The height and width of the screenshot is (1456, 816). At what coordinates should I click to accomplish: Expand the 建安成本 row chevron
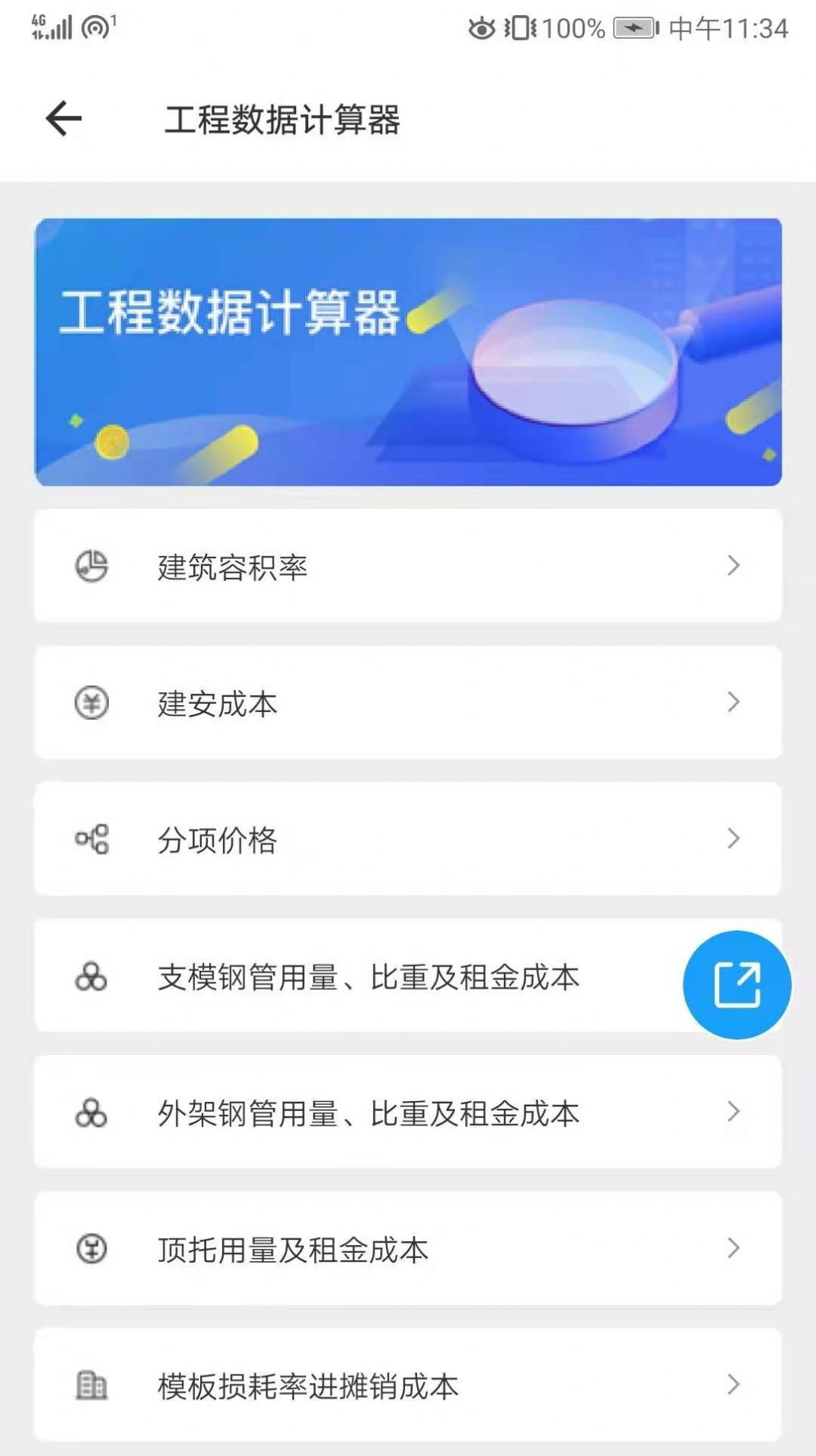(733, 703)
